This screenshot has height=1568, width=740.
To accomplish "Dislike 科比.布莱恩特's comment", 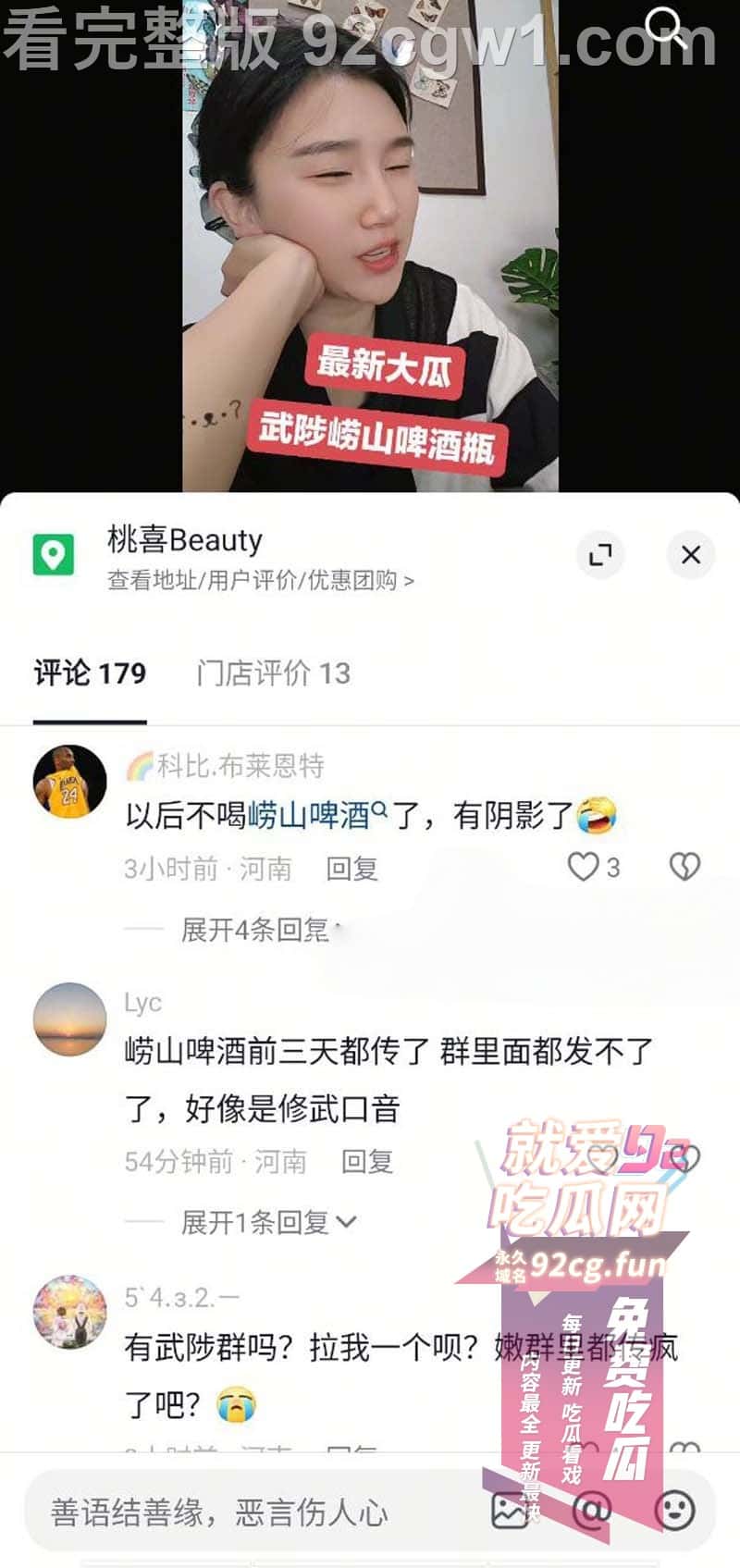I will pyautogui.click(x=684, y=867).
